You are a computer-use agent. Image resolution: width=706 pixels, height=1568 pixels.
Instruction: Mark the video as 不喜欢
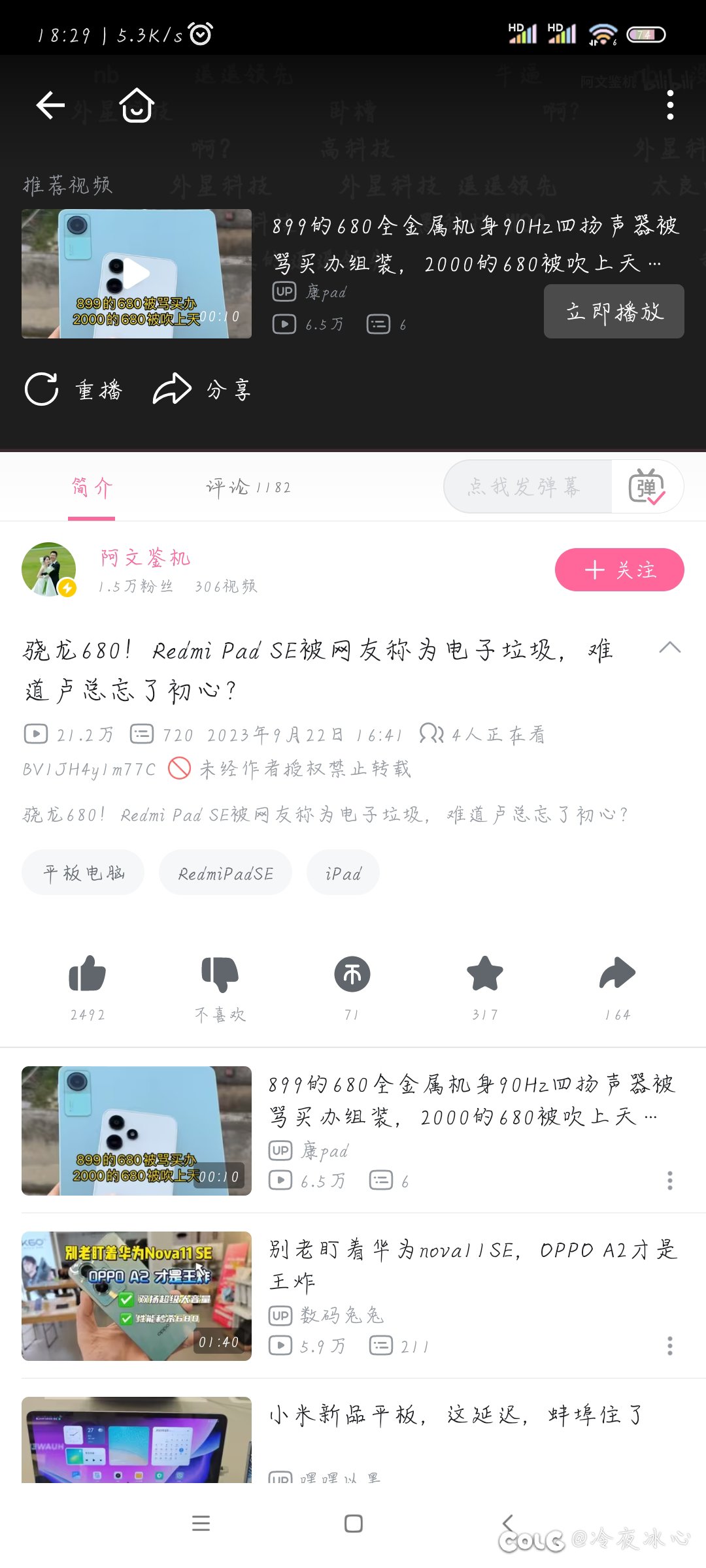click(220, 974)
